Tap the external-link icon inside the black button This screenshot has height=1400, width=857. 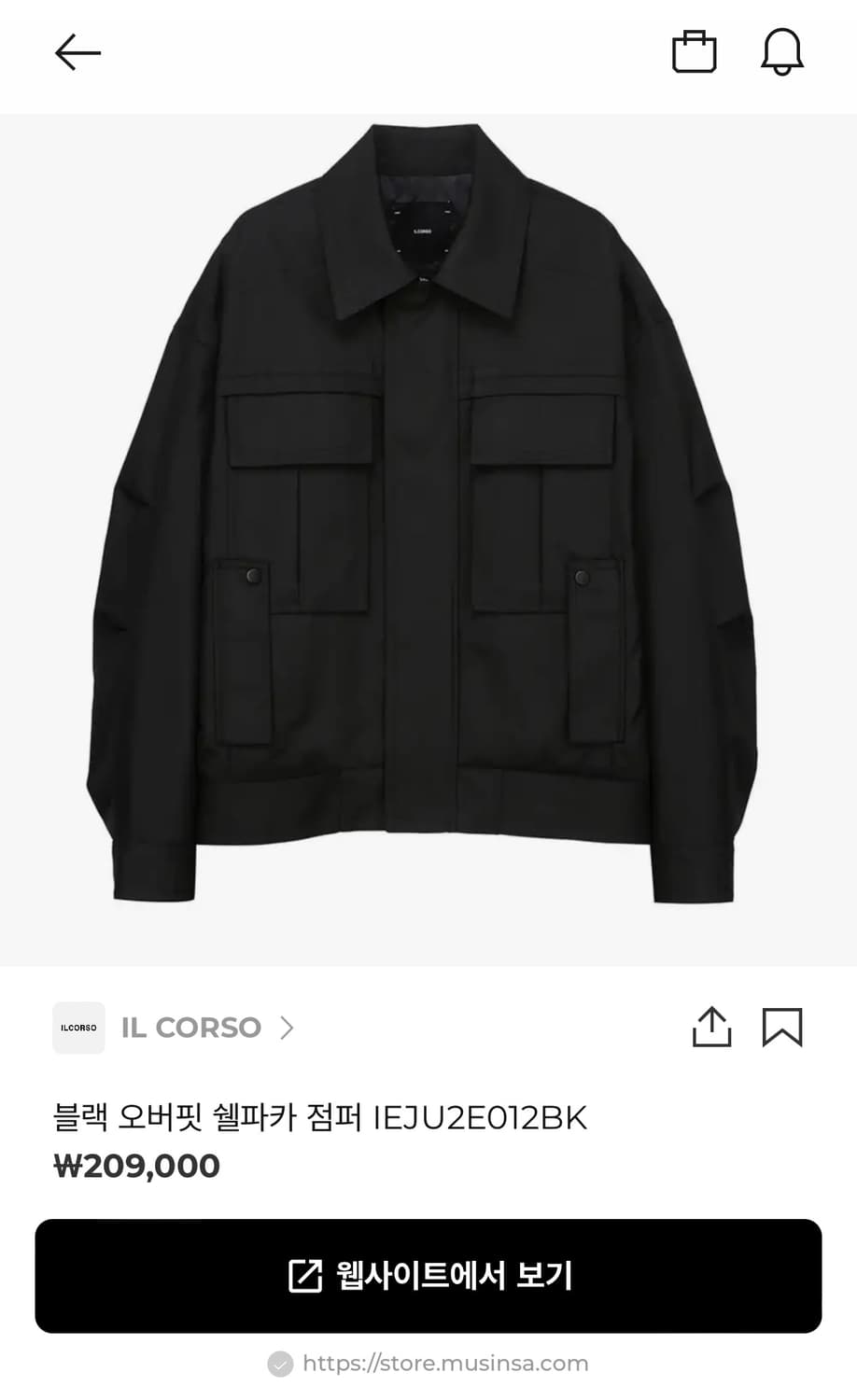point(306,1276)
